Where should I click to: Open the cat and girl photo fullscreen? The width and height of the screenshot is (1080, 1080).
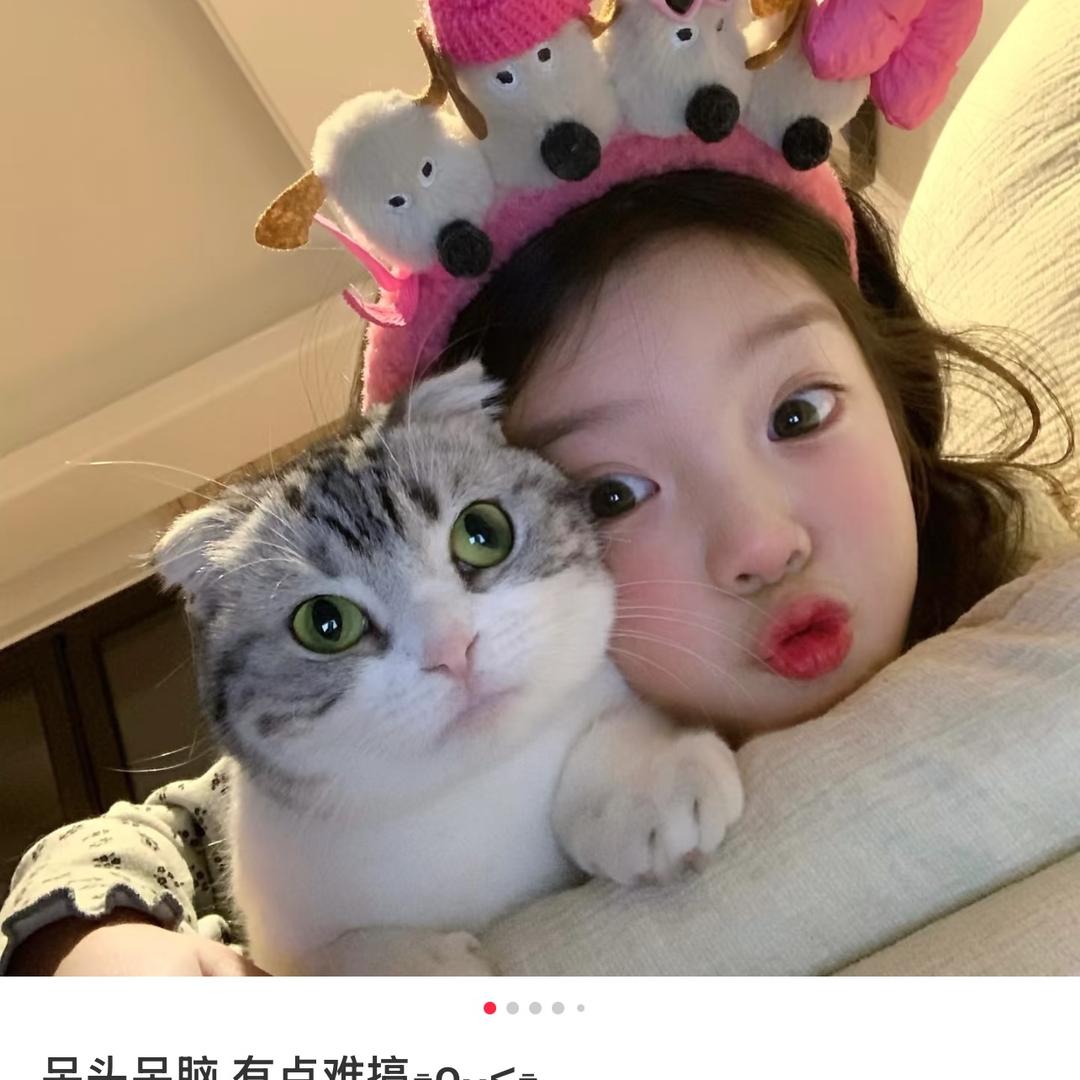(x=540, y=490)
